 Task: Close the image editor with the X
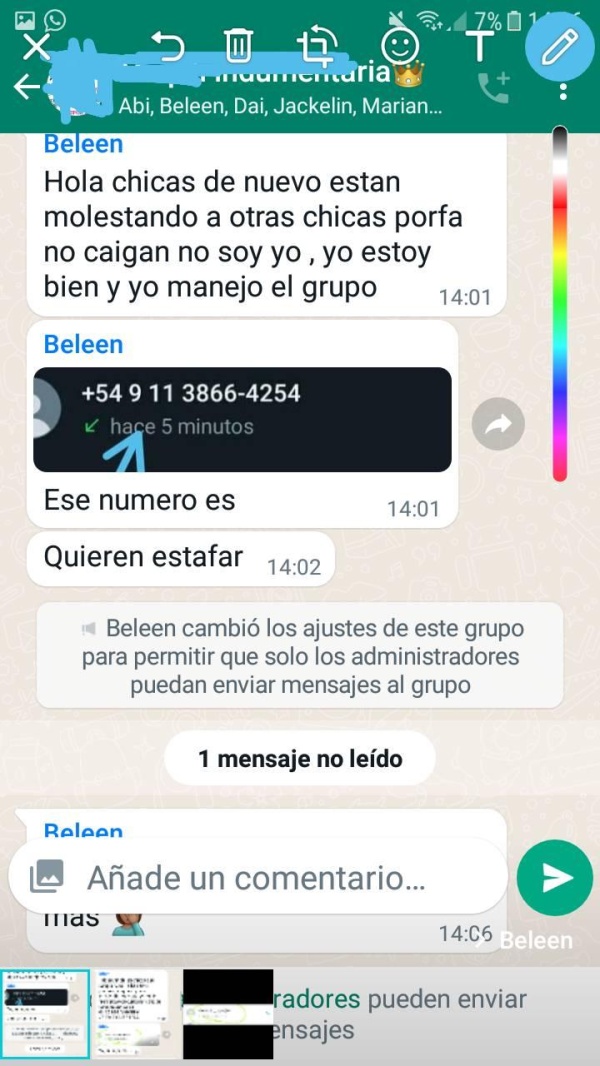coord(37,46)
